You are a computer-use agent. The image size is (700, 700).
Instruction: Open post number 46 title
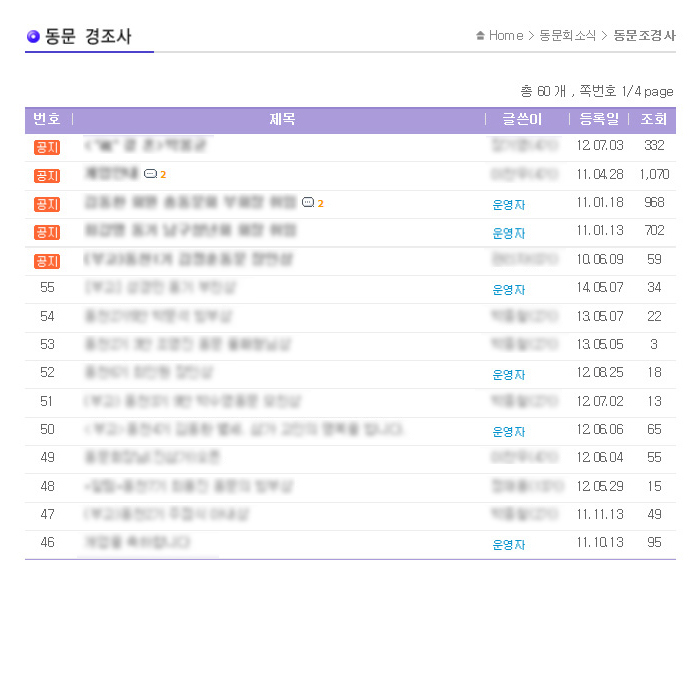[x=137, y=543]
